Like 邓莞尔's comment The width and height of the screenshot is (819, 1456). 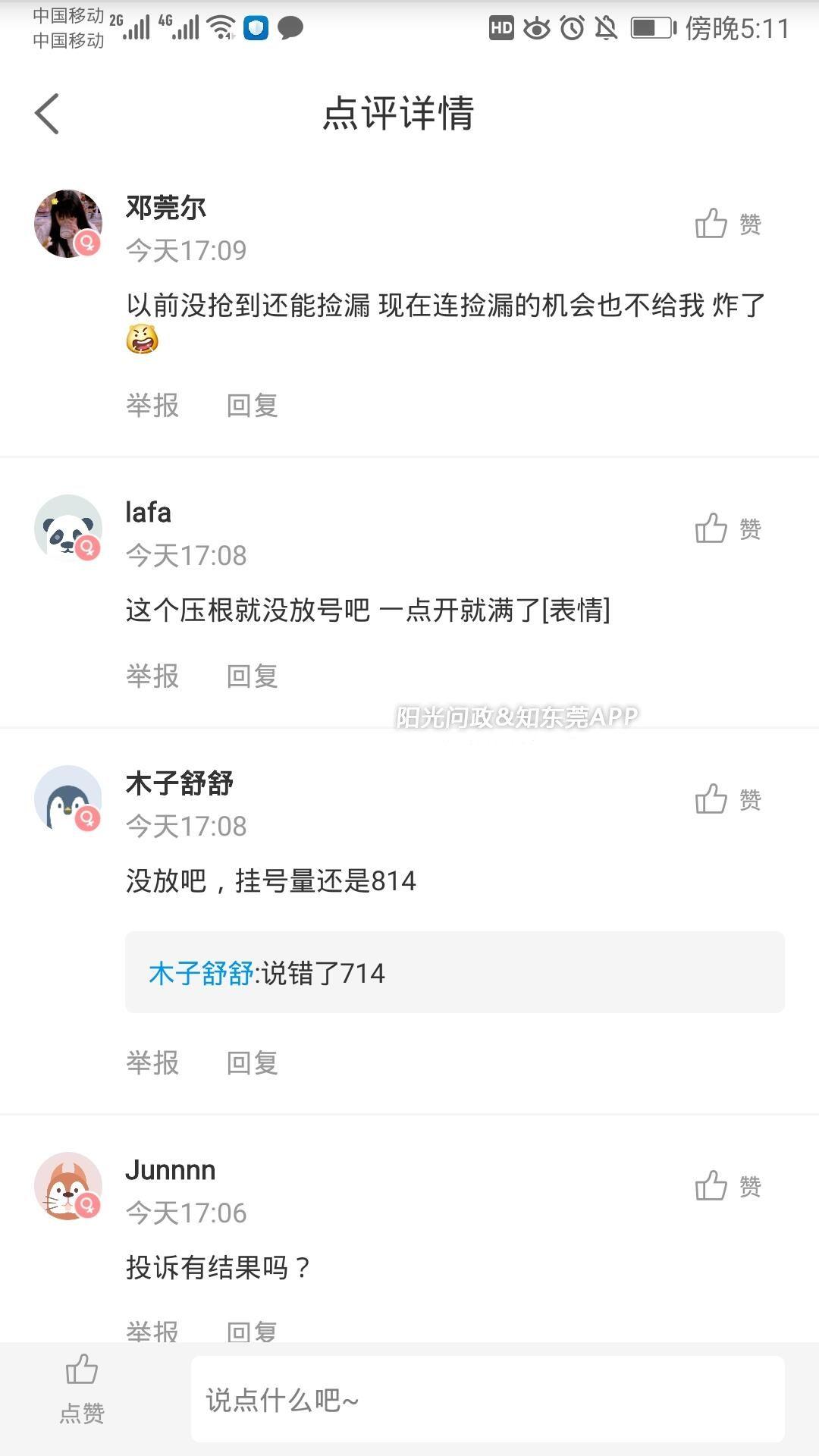726,224
